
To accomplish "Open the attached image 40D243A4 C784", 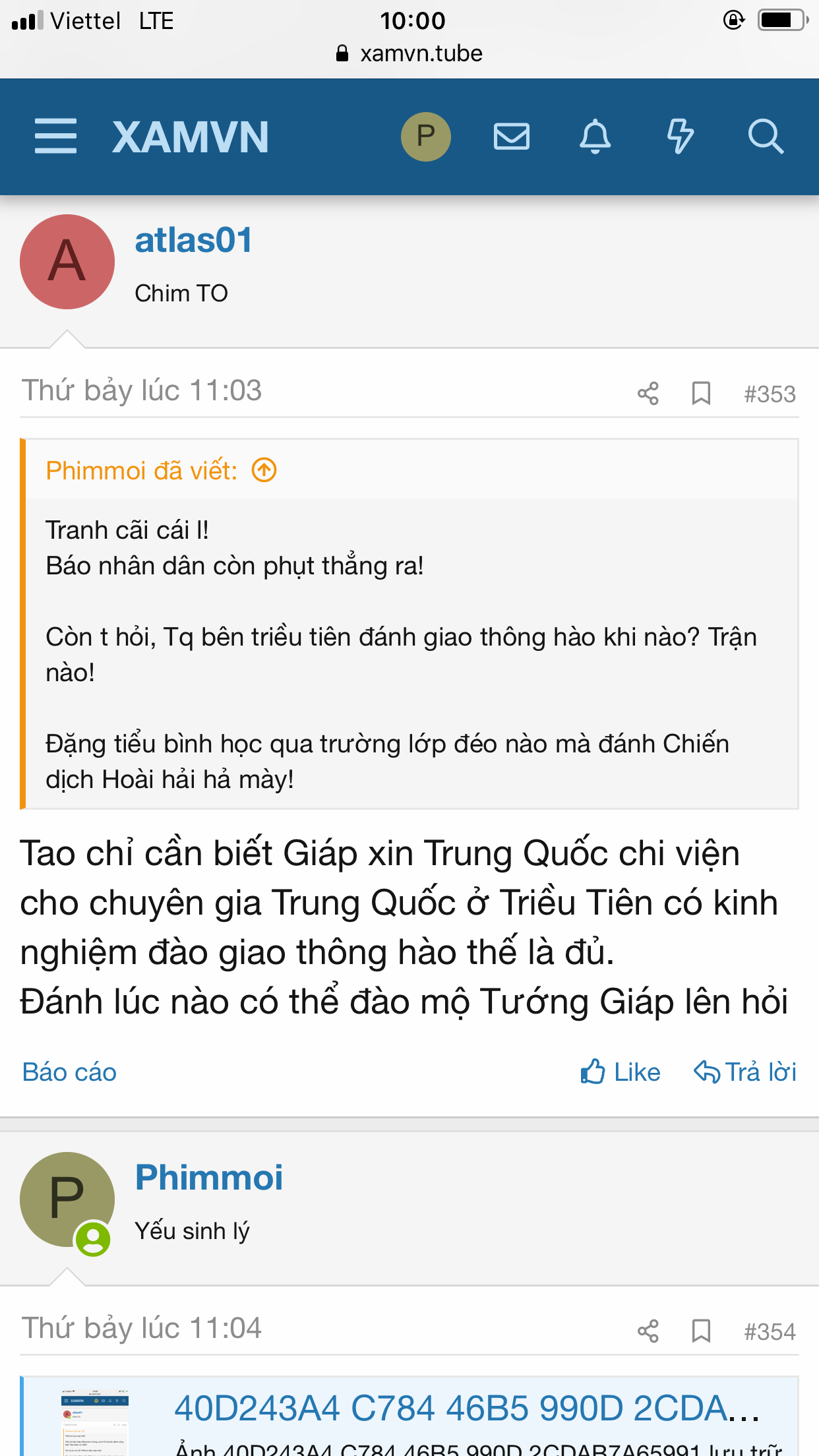I will point(466,1409).
